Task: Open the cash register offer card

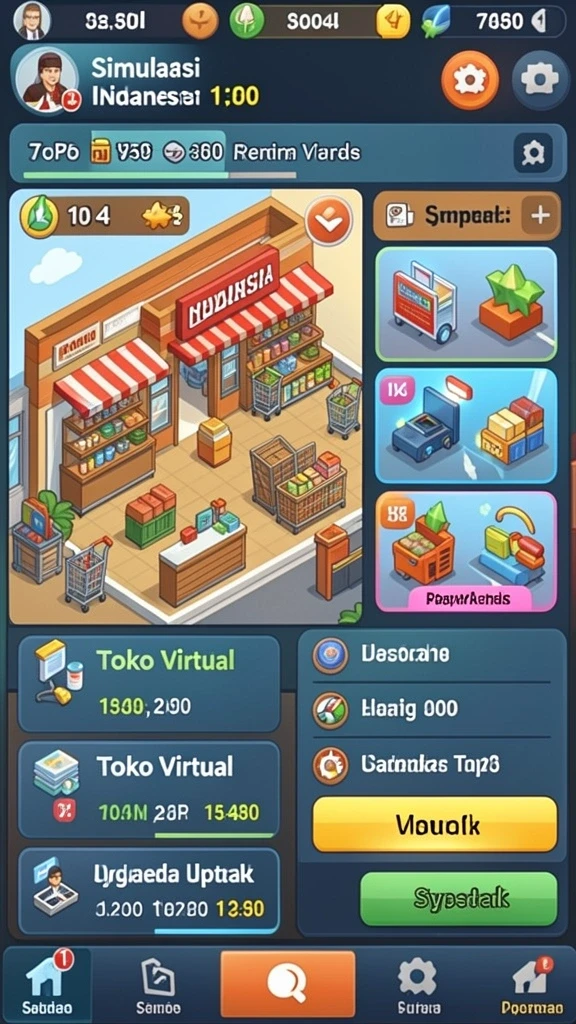Action: pyautogui.click(x=466, y=426)
